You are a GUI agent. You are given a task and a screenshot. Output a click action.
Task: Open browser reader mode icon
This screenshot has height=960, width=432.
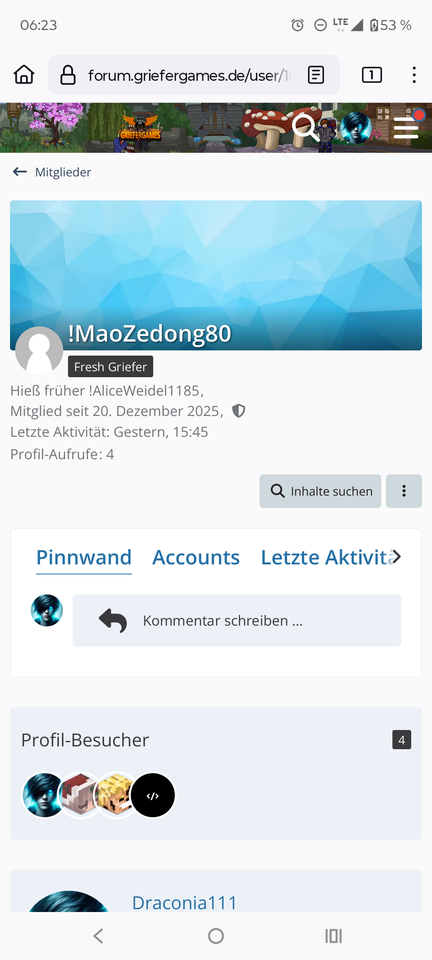pos(316,75)
